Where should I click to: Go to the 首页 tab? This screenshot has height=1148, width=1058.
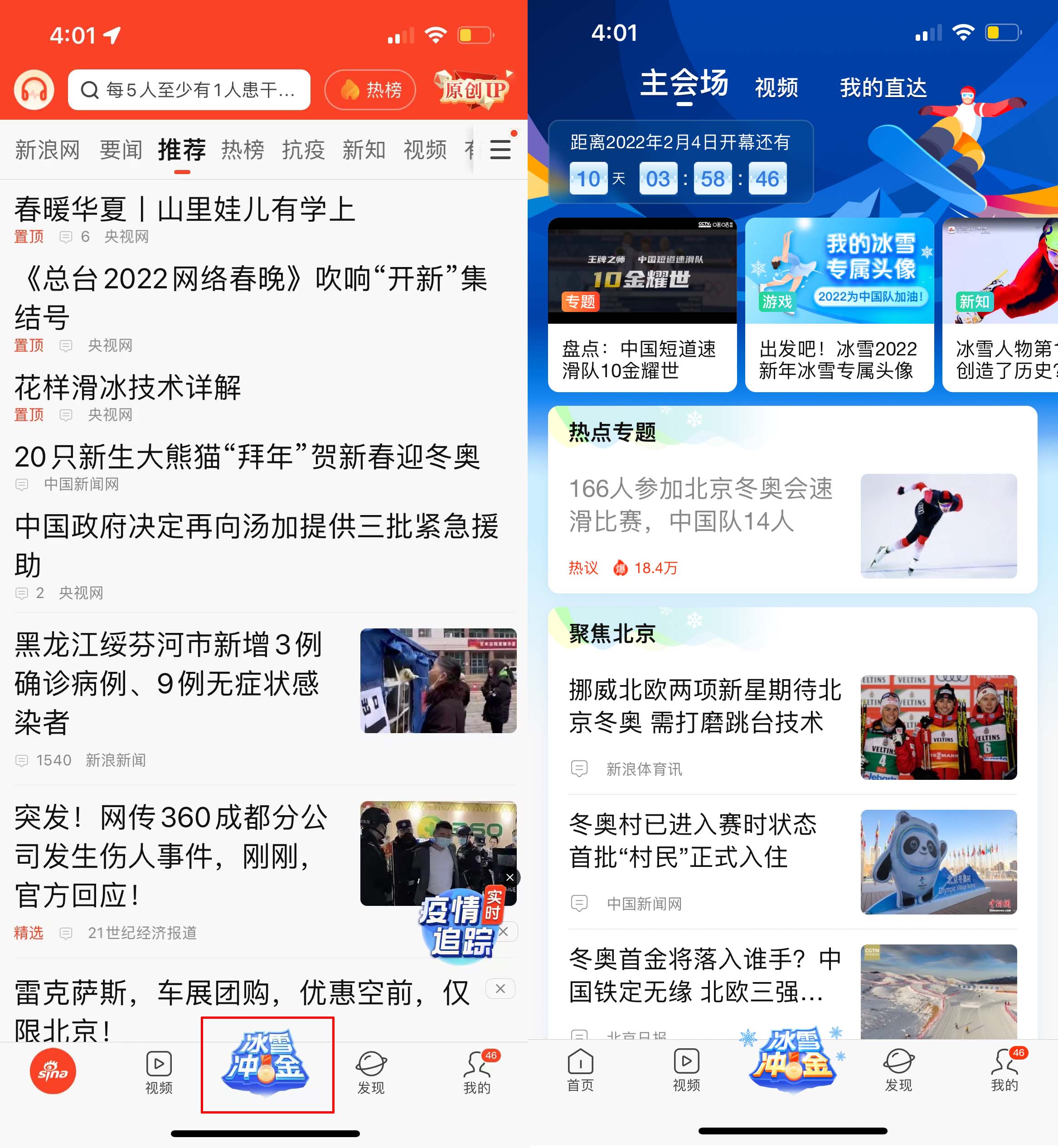pos(580,1070)
